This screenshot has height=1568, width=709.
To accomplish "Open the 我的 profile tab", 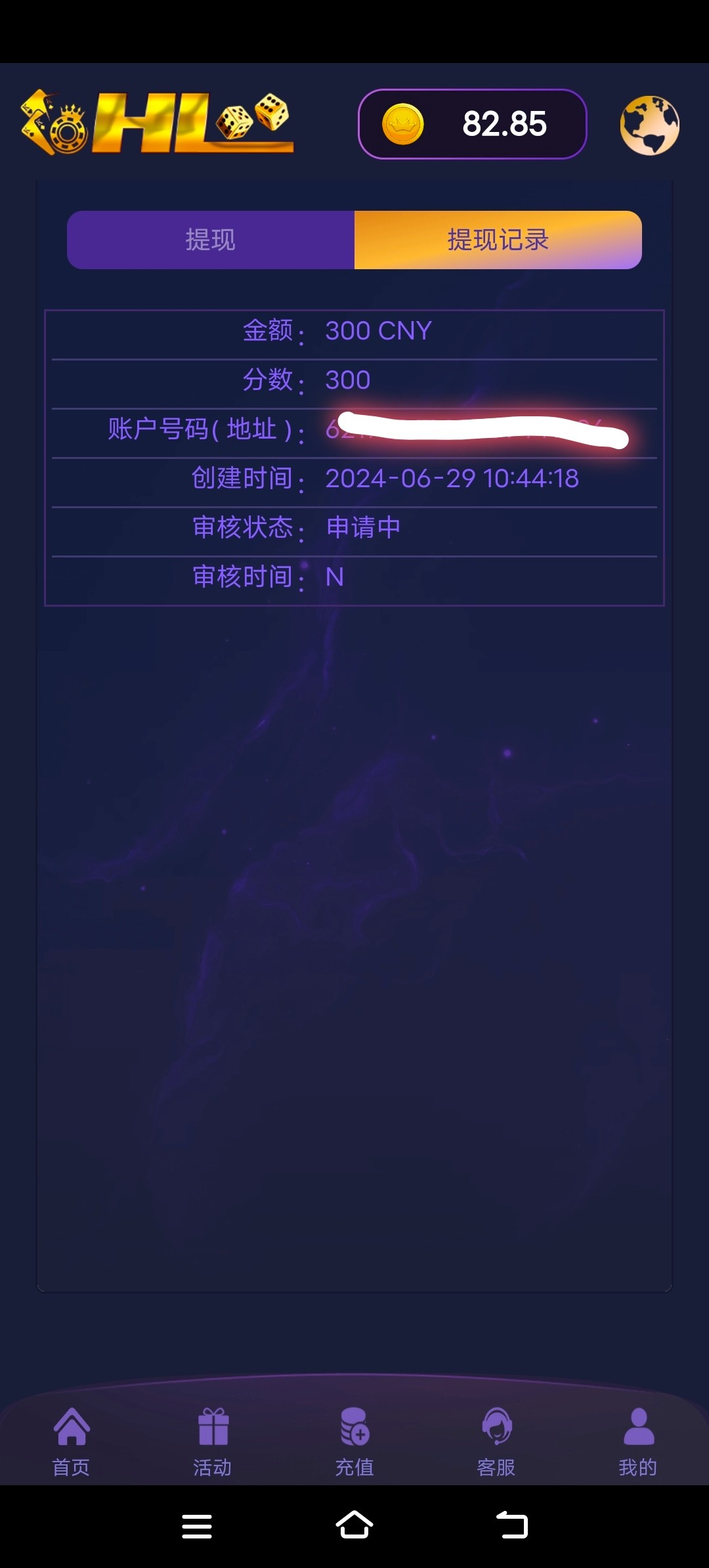I will [638, 1441].
